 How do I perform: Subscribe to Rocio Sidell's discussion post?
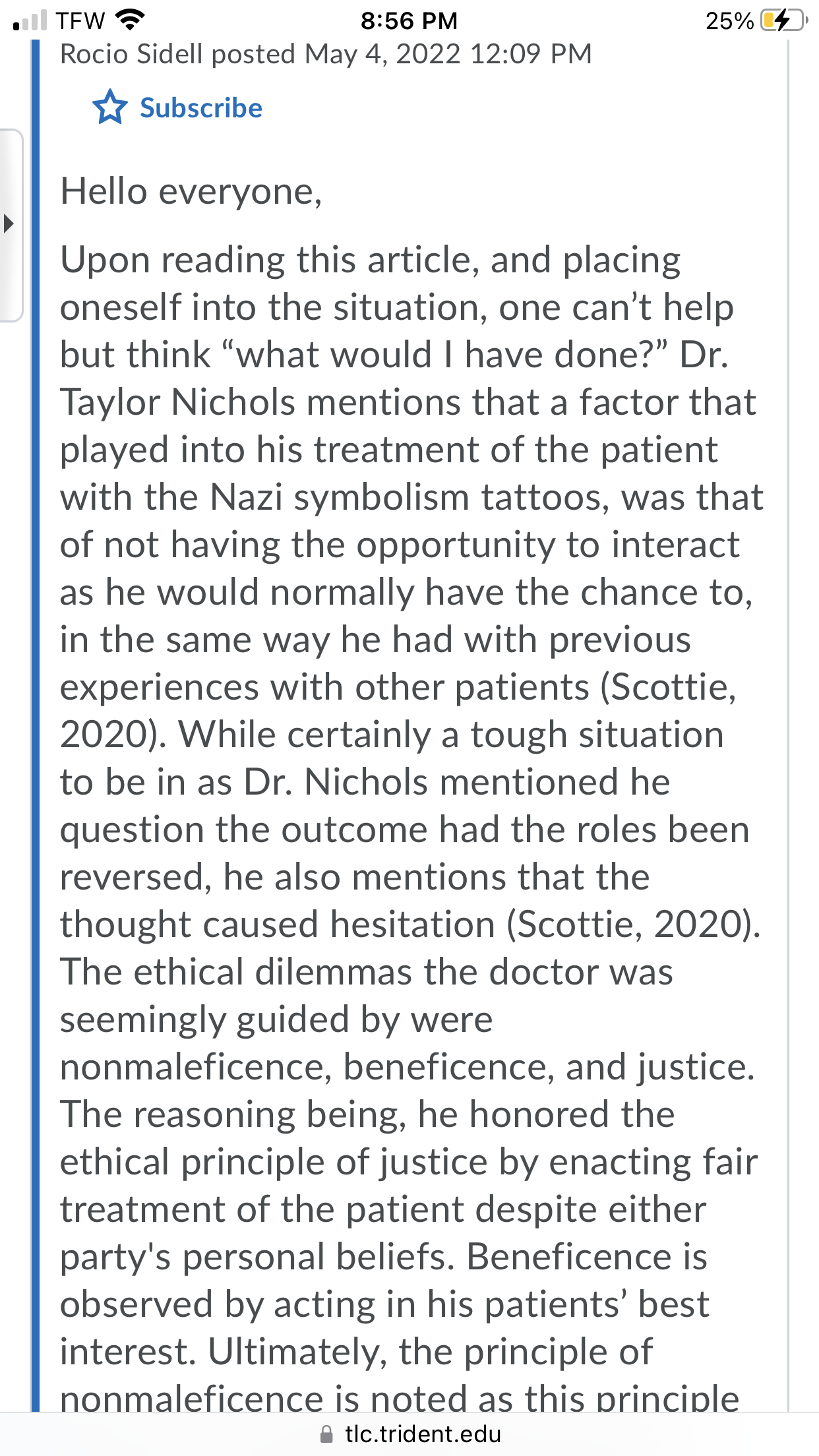[x=177, y=107]
